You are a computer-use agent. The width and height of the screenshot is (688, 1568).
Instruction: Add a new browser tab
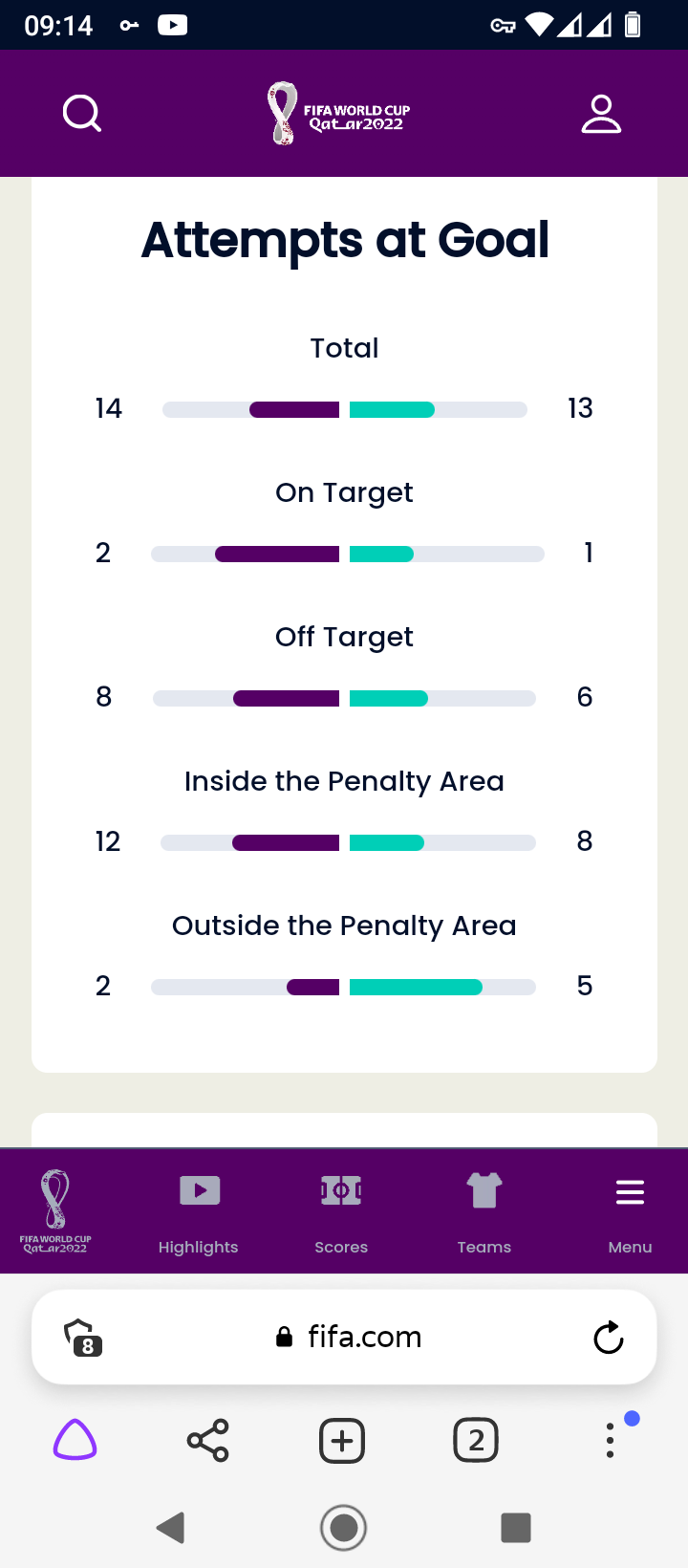[x=342, y=1440]
